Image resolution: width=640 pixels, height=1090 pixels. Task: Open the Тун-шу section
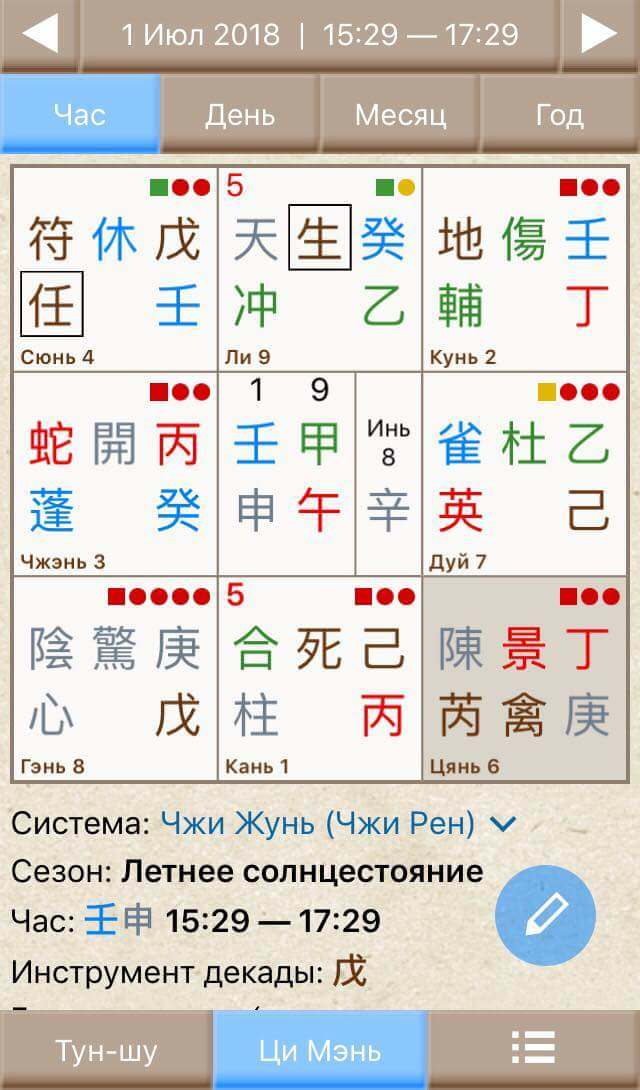pos(106,1051)
